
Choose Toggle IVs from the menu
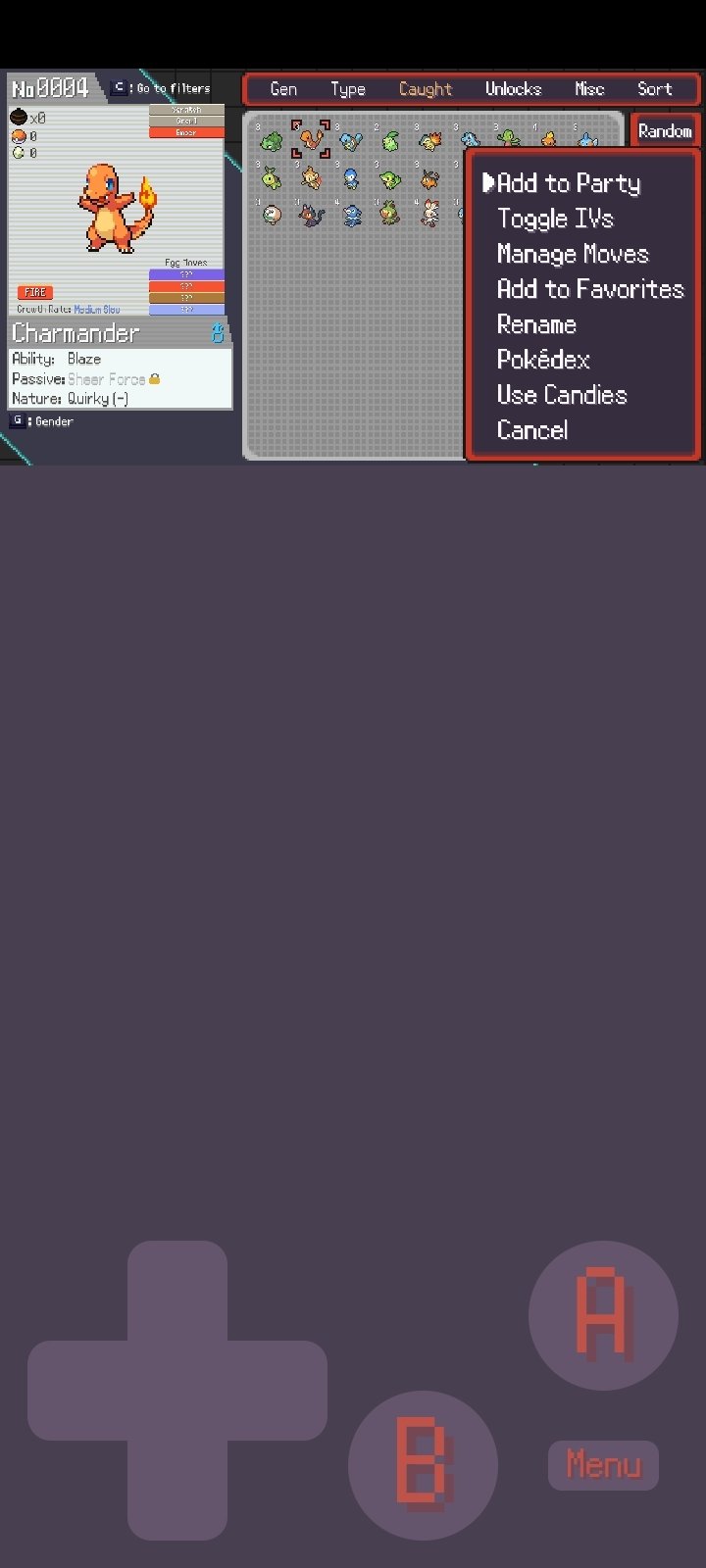[x=555, y=219]
